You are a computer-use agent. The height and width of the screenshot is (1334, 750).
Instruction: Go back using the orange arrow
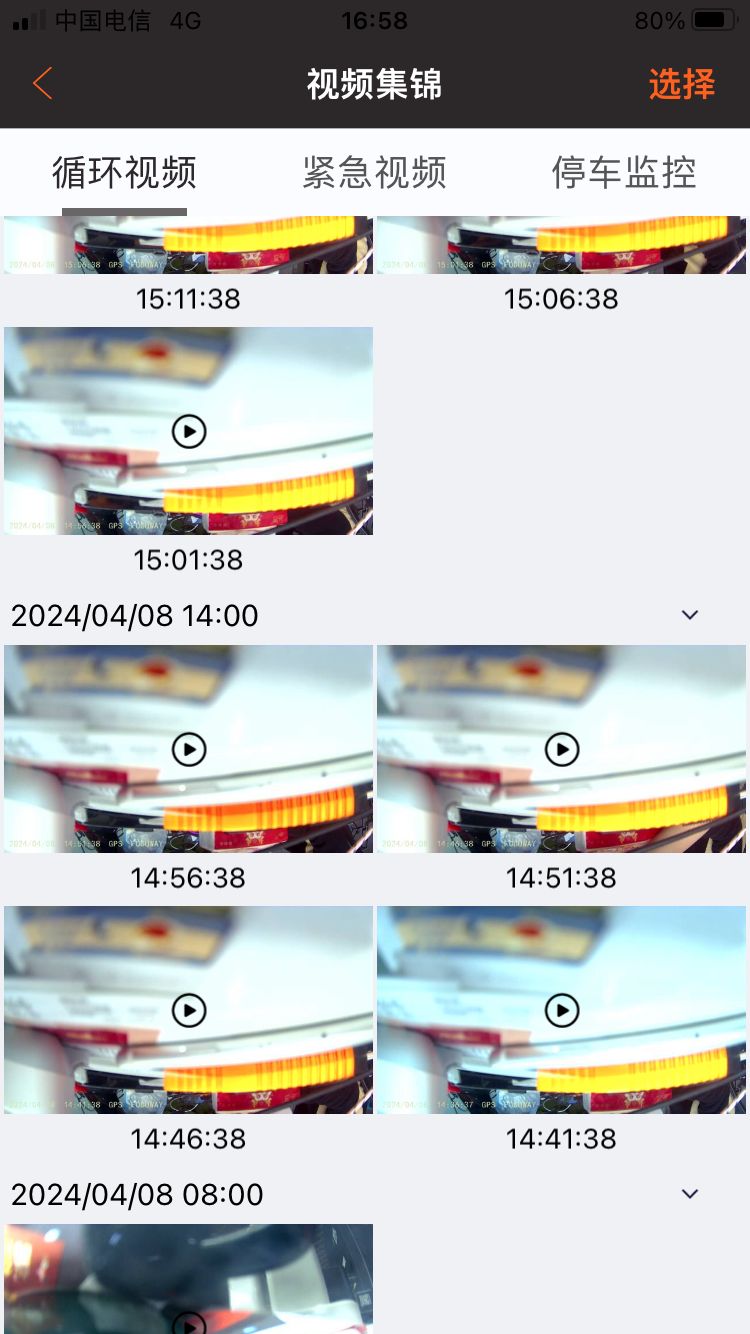pyautogui.click(x=42, y=84)
